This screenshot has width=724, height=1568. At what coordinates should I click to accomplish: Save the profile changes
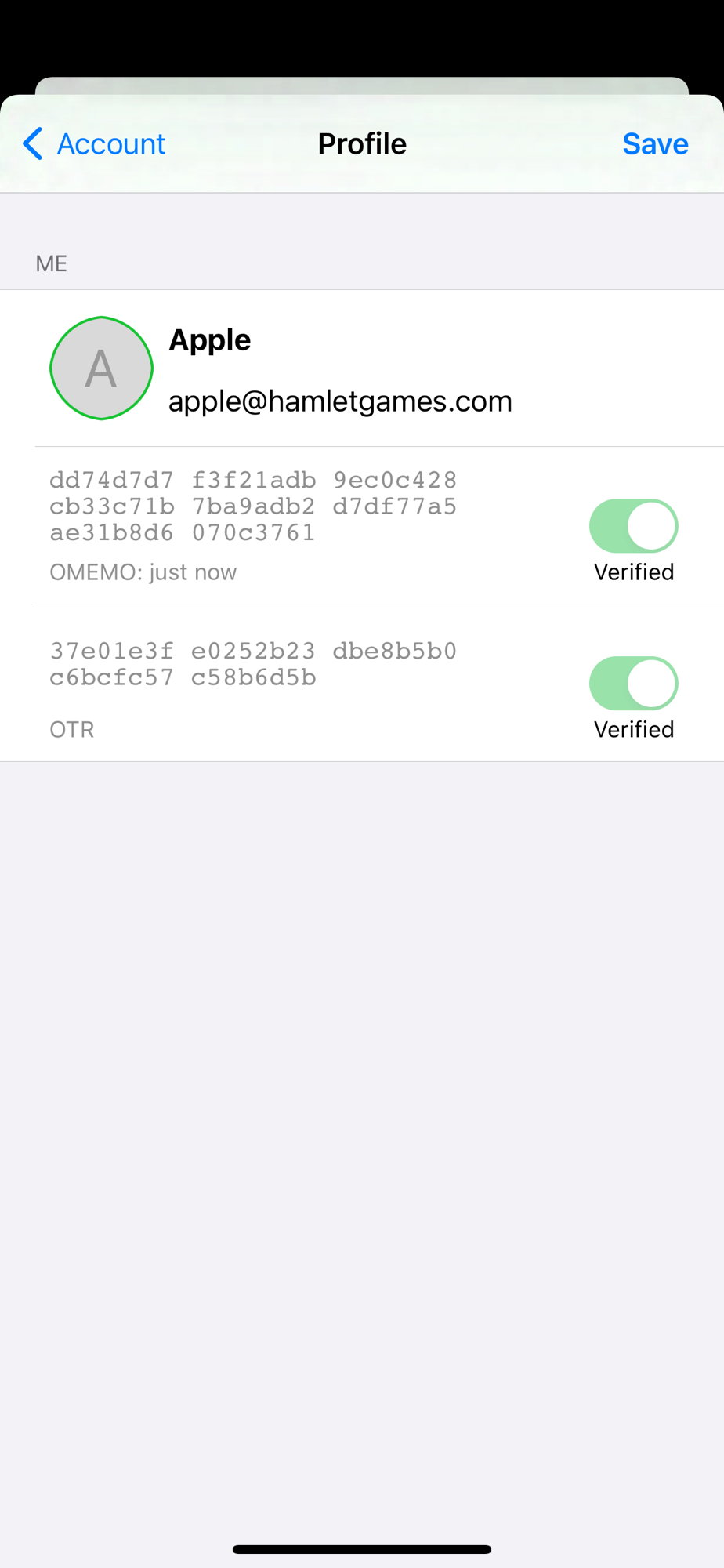(x=655, y=144)
